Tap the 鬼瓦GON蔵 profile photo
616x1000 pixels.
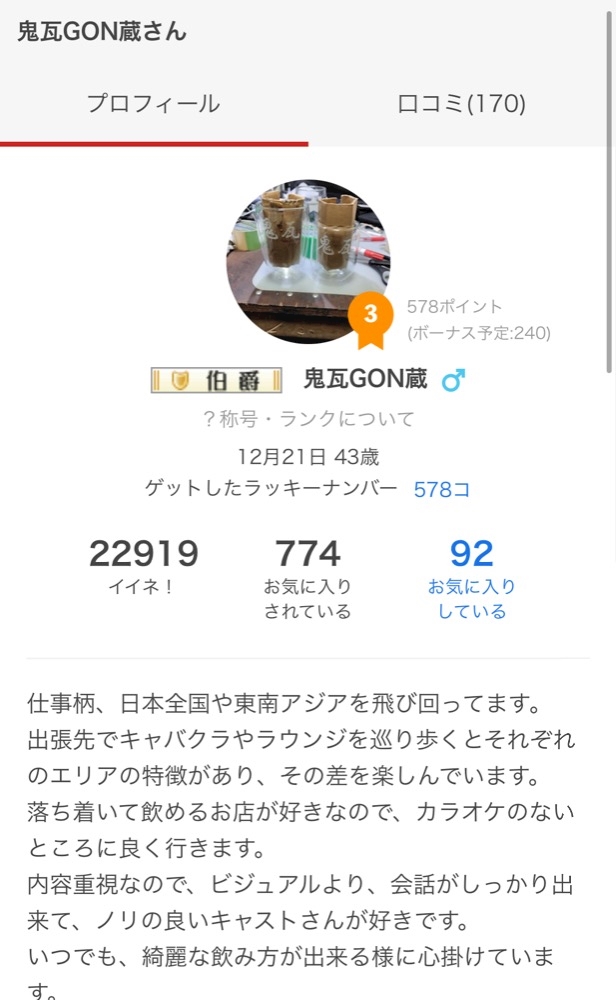tap(308, 262)
